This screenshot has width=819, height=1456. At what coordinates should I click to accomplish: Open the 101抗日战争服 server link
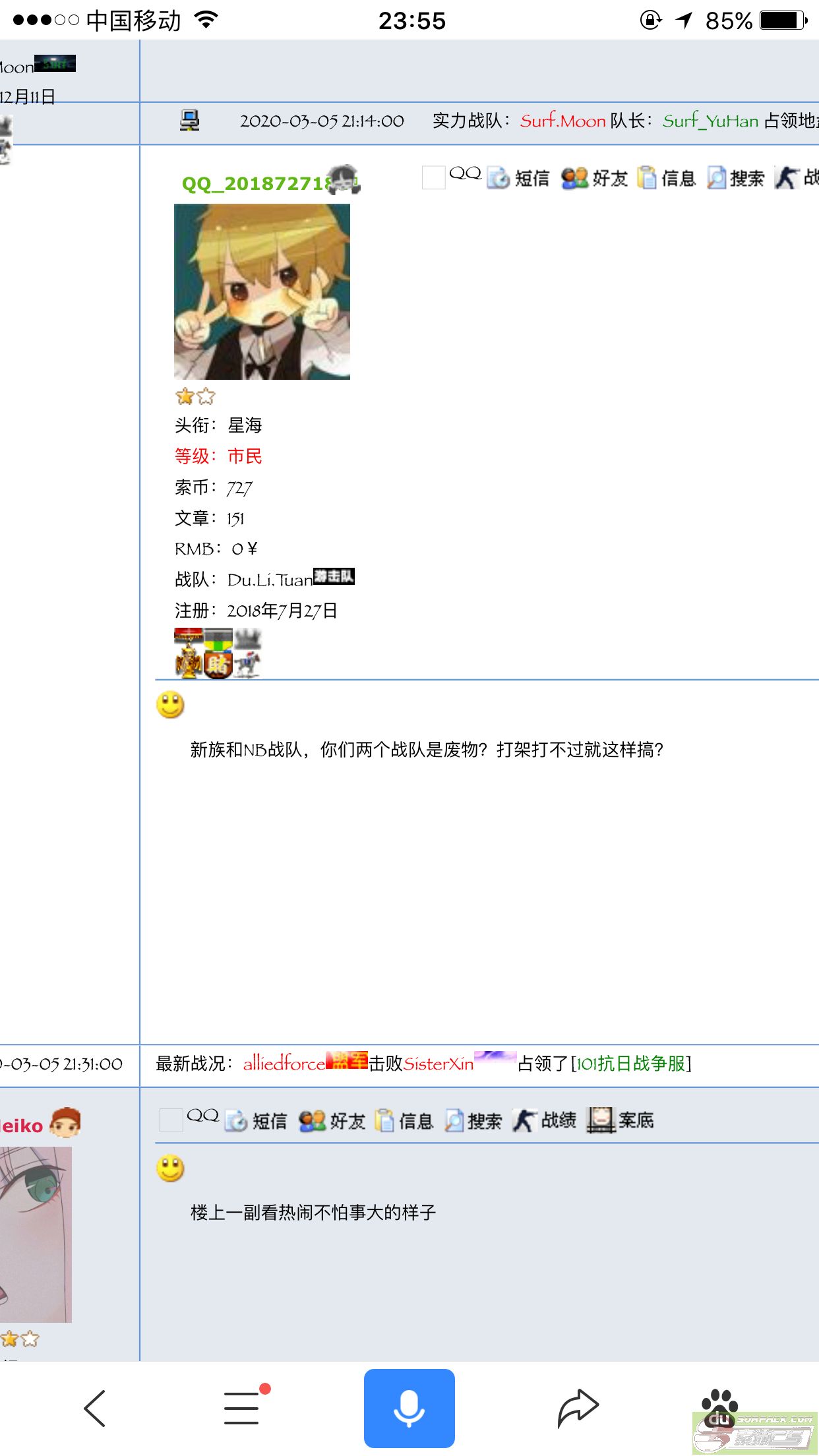(631, 1064)
